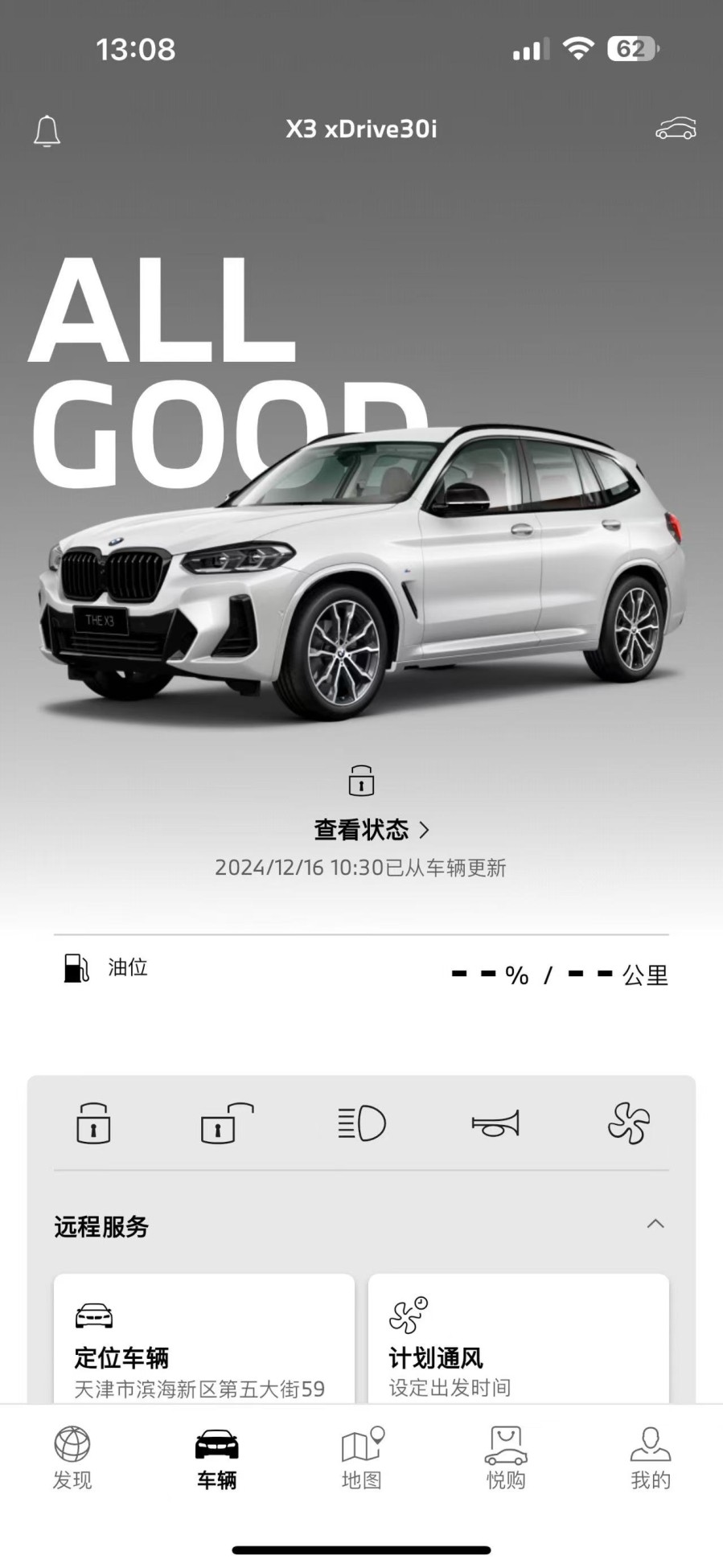Viewport: 723px width, 1568px height.
Task: Sound the horn remotely
Action: (495, 1123)
